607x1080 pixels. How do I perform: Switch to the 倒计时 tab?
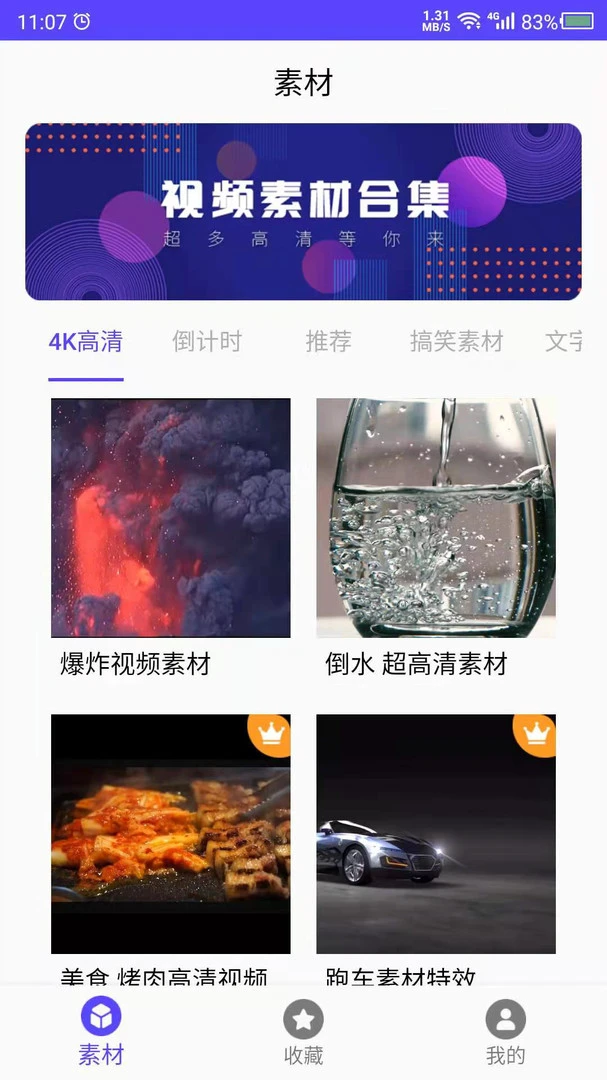pyautogui.click(x=207, y=341)
